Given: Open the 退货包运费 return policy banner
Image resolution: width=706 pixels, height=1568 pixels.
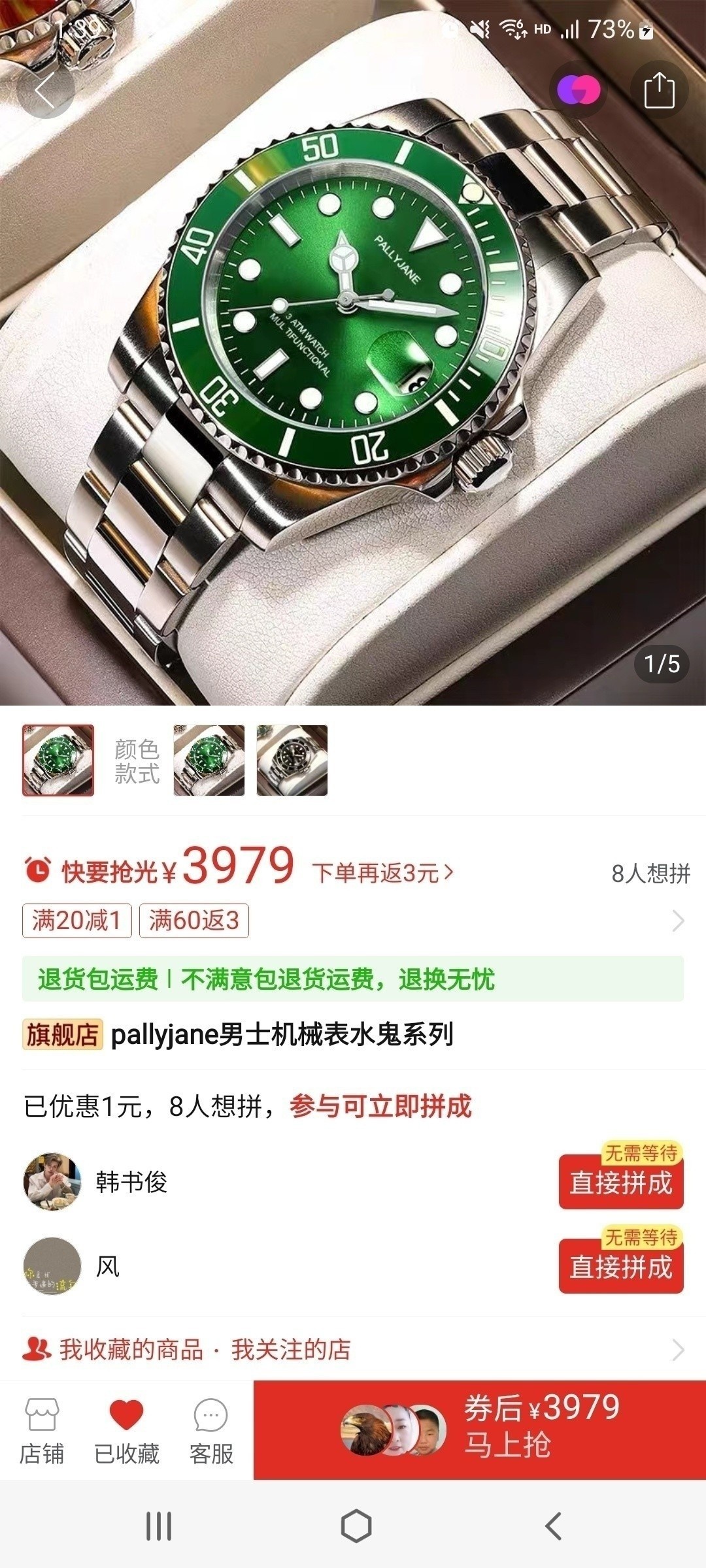Looking at the screenshot, I should coord(353,979).
